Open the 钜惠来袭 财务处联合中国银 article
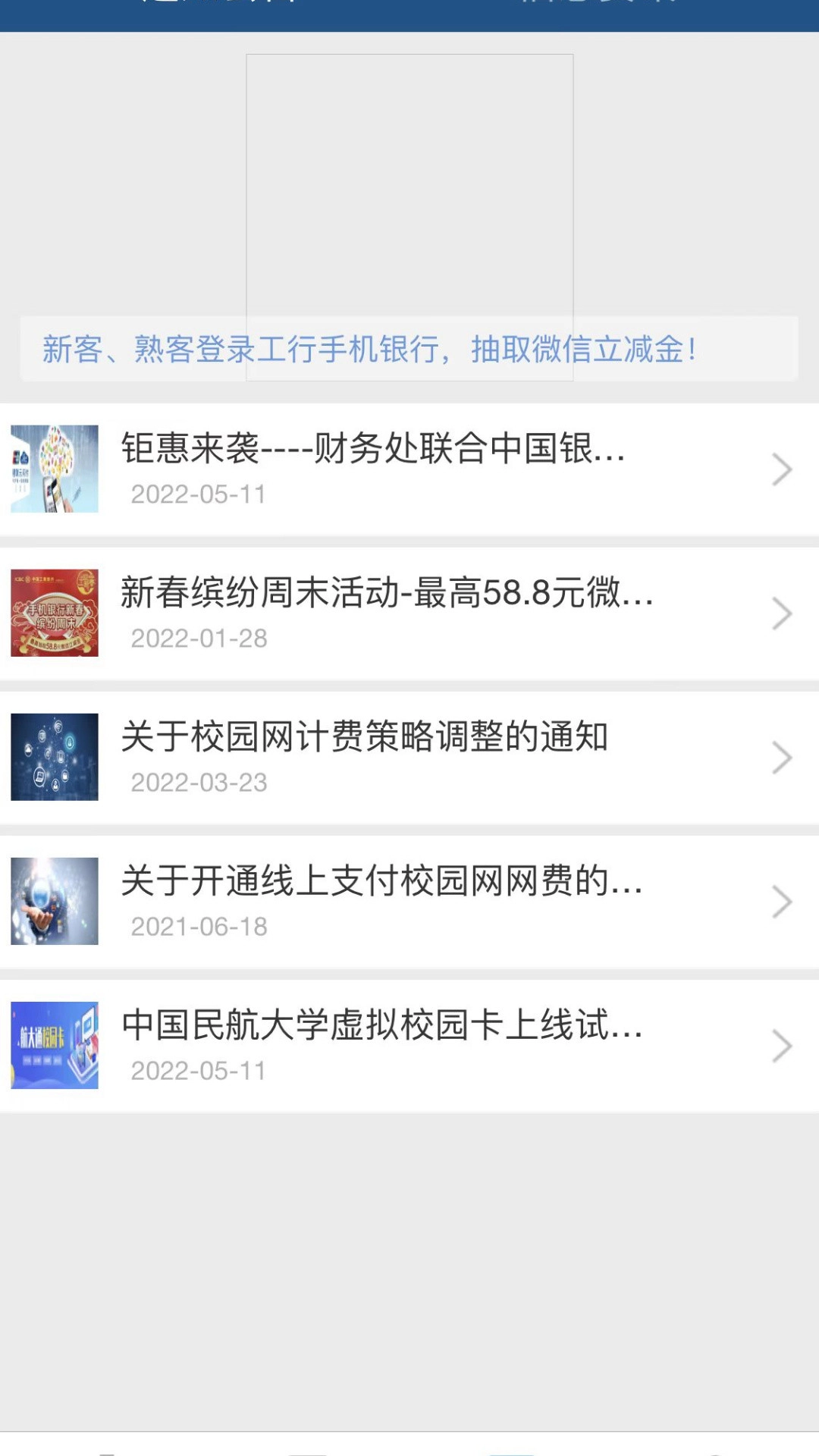 [x=409, y=469]
